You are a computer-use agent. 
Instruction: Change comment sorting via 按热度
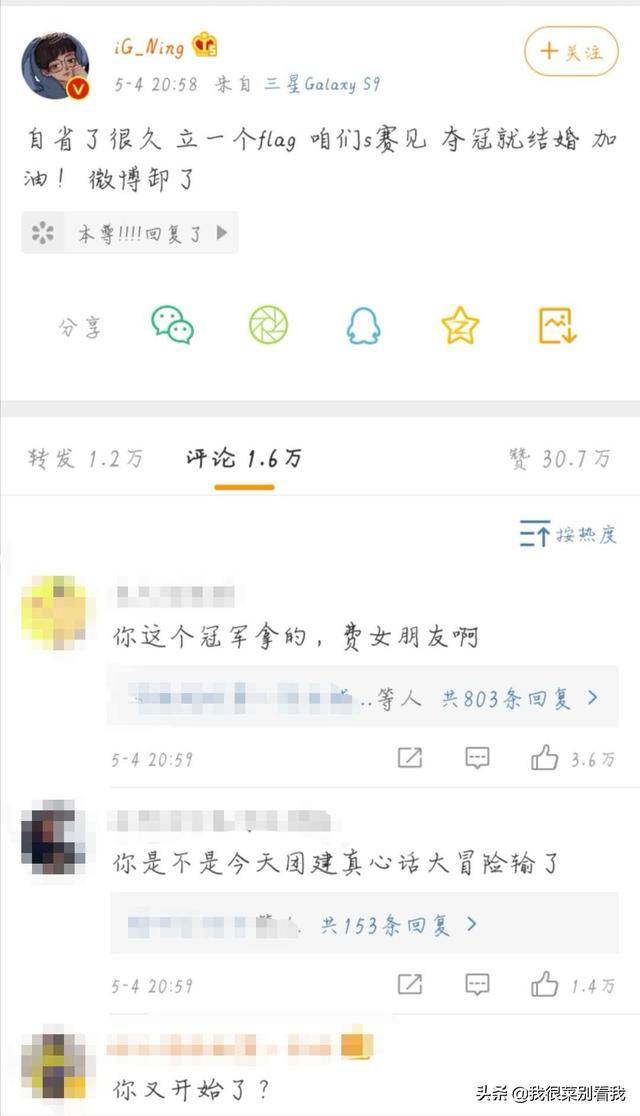(x=568, y=533)
